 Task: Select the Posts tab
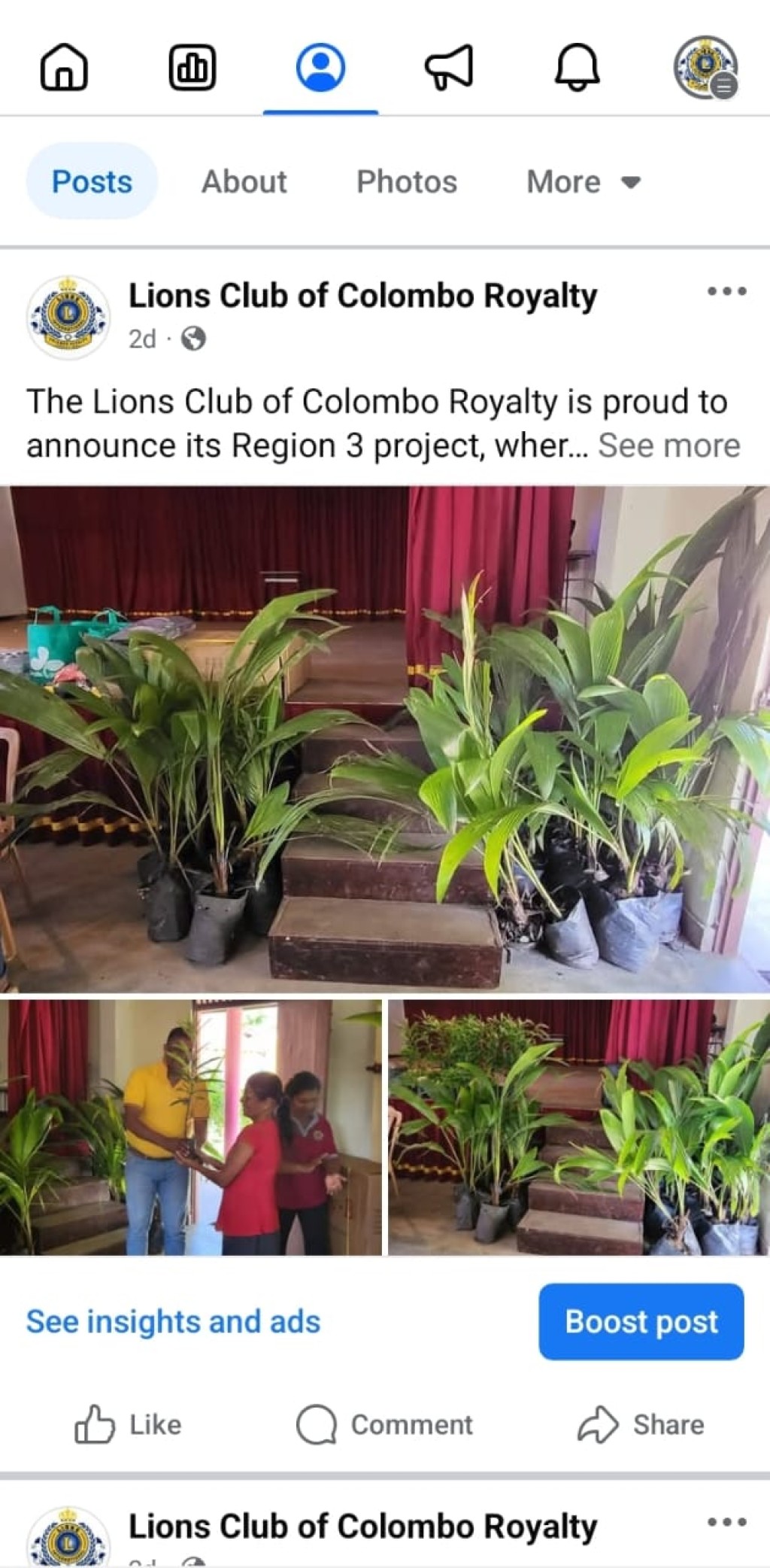(92, 181)
